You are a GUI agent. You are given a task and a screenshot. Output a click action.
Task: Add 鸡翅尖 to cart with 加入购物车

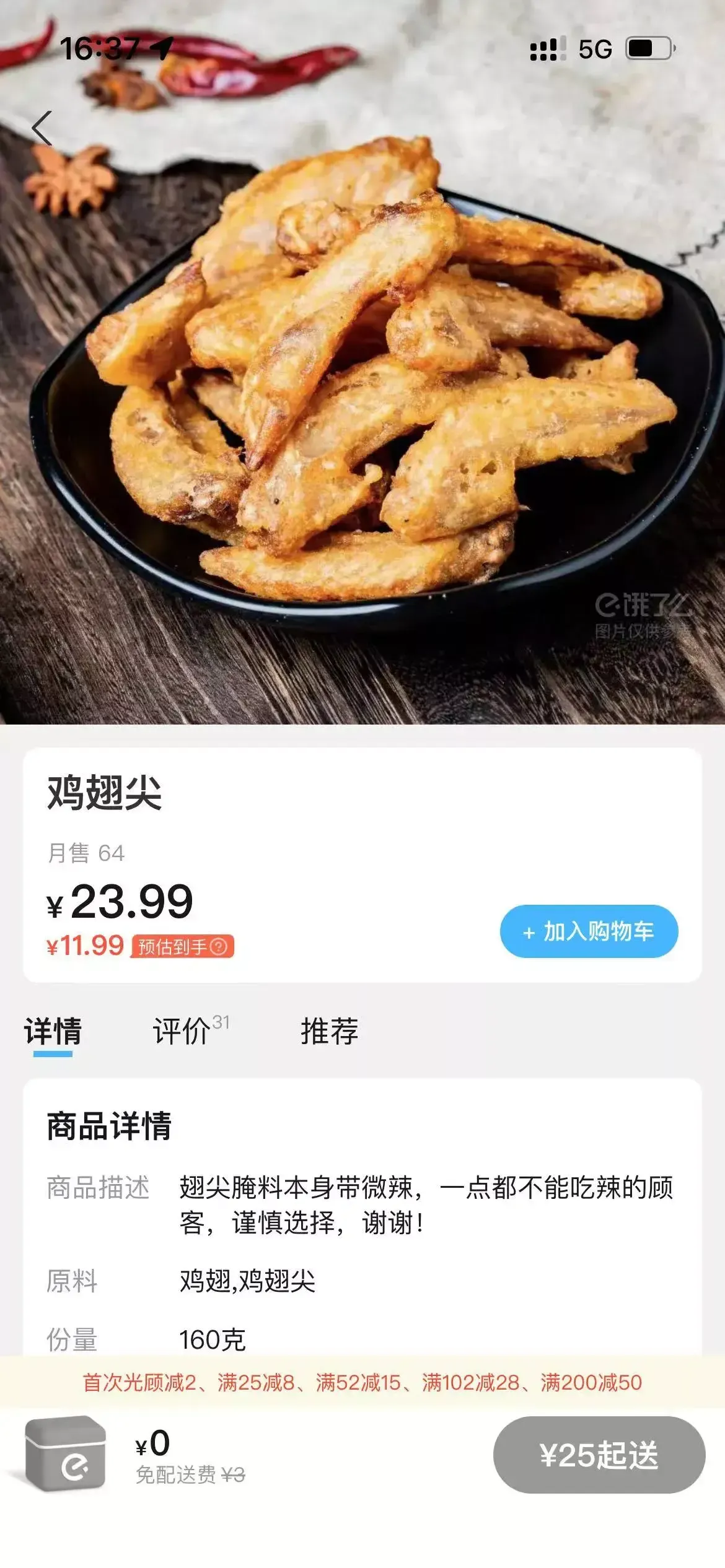coord(589,931)
